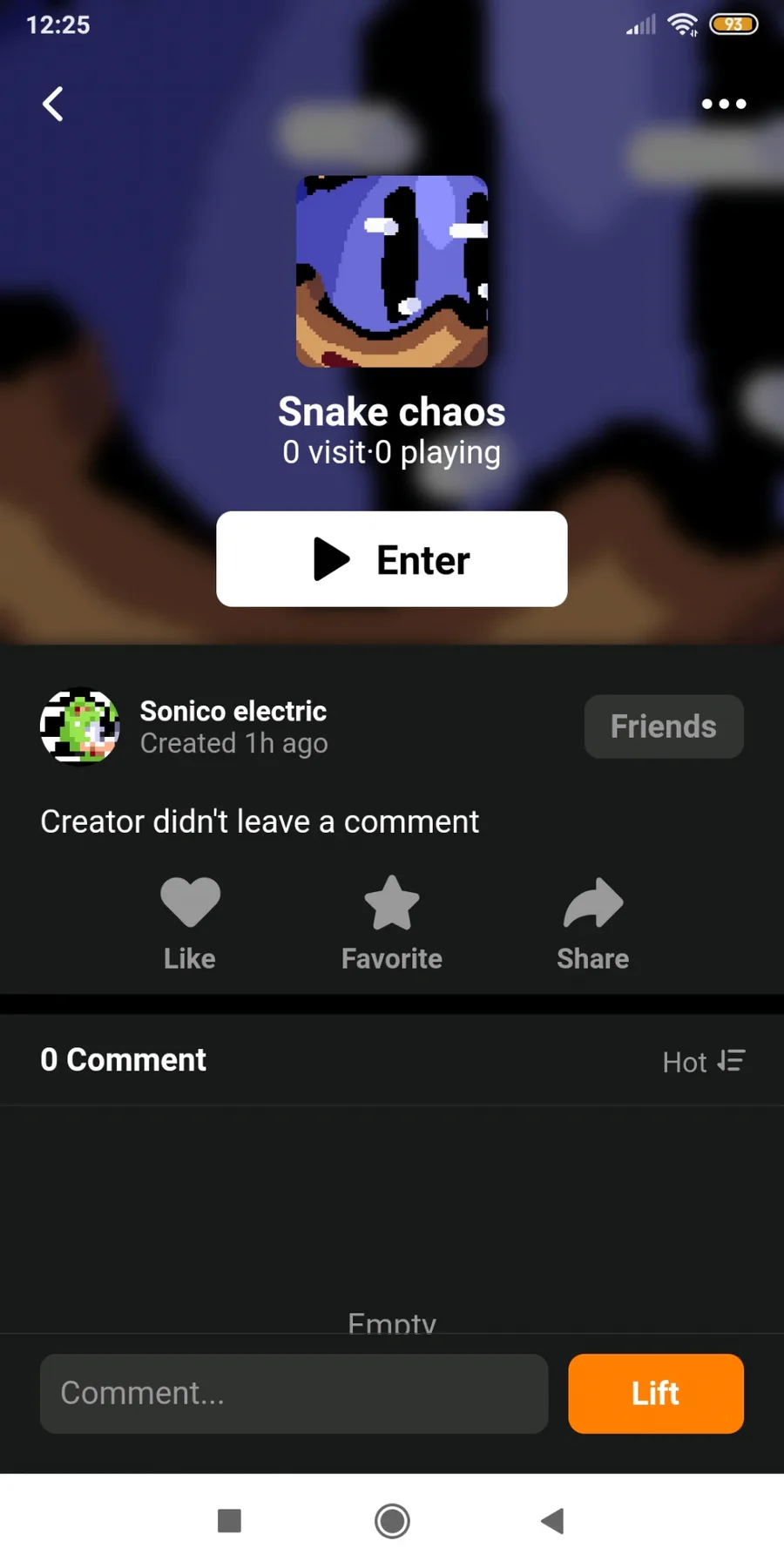
Task: Go to the system home screen
Action: [x=392, y=1521]
